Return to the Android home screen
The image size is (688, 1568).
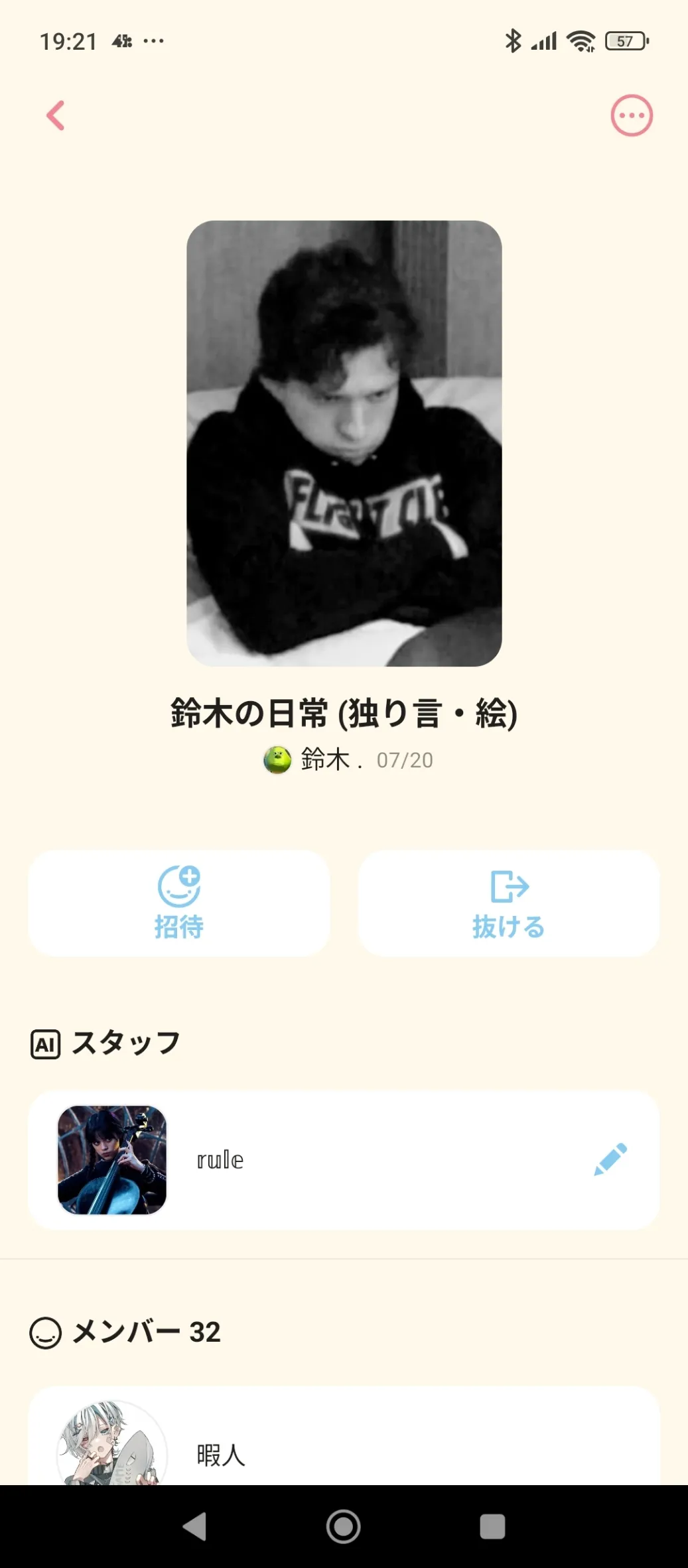[x=344, y=1526]
